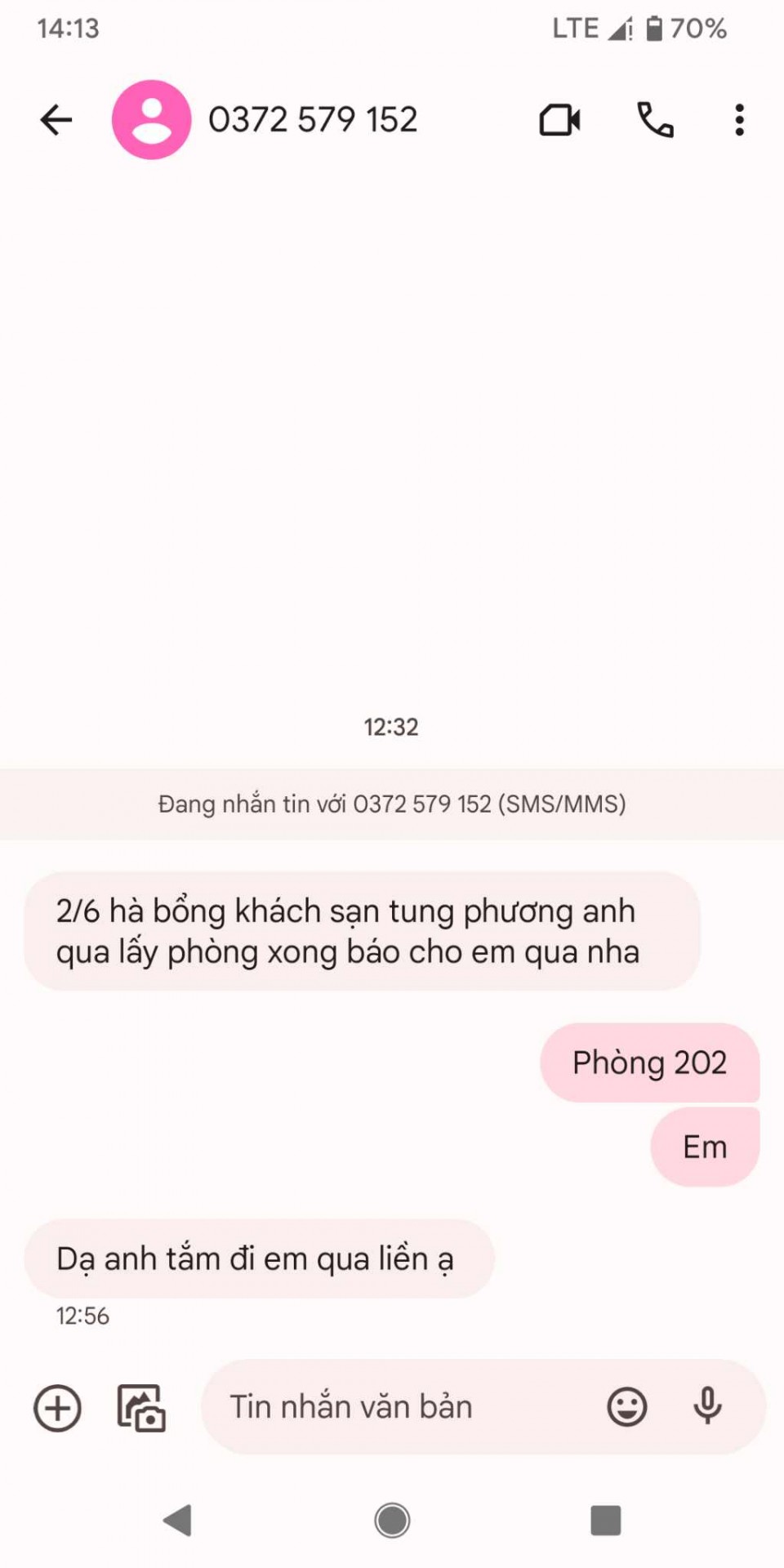Focus the "Tin nhắn văn bản" text field
Viewport: 784px width, 1568px height.
400,1407
